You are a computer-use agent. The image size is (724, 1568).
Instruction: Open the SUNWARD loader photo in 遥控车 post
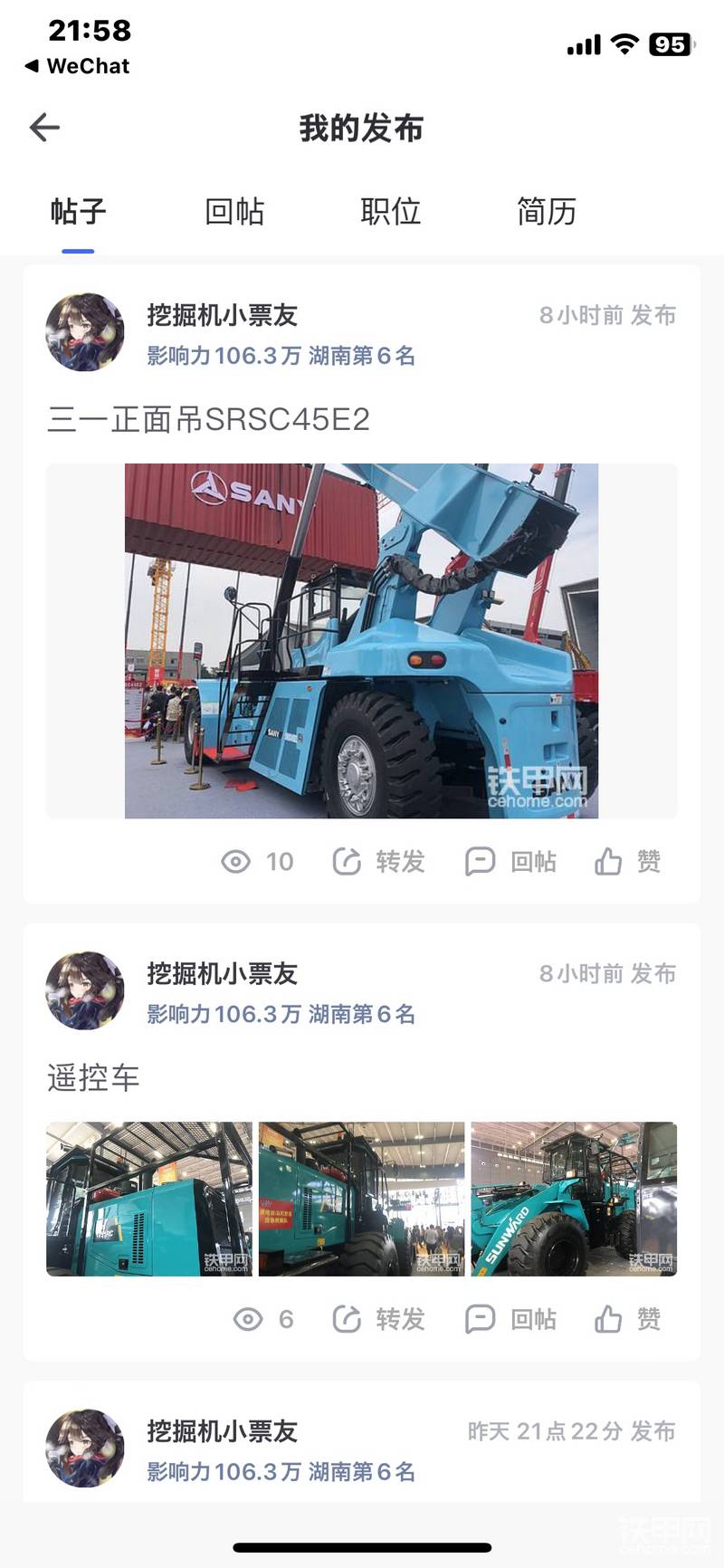click(574, 1199)
